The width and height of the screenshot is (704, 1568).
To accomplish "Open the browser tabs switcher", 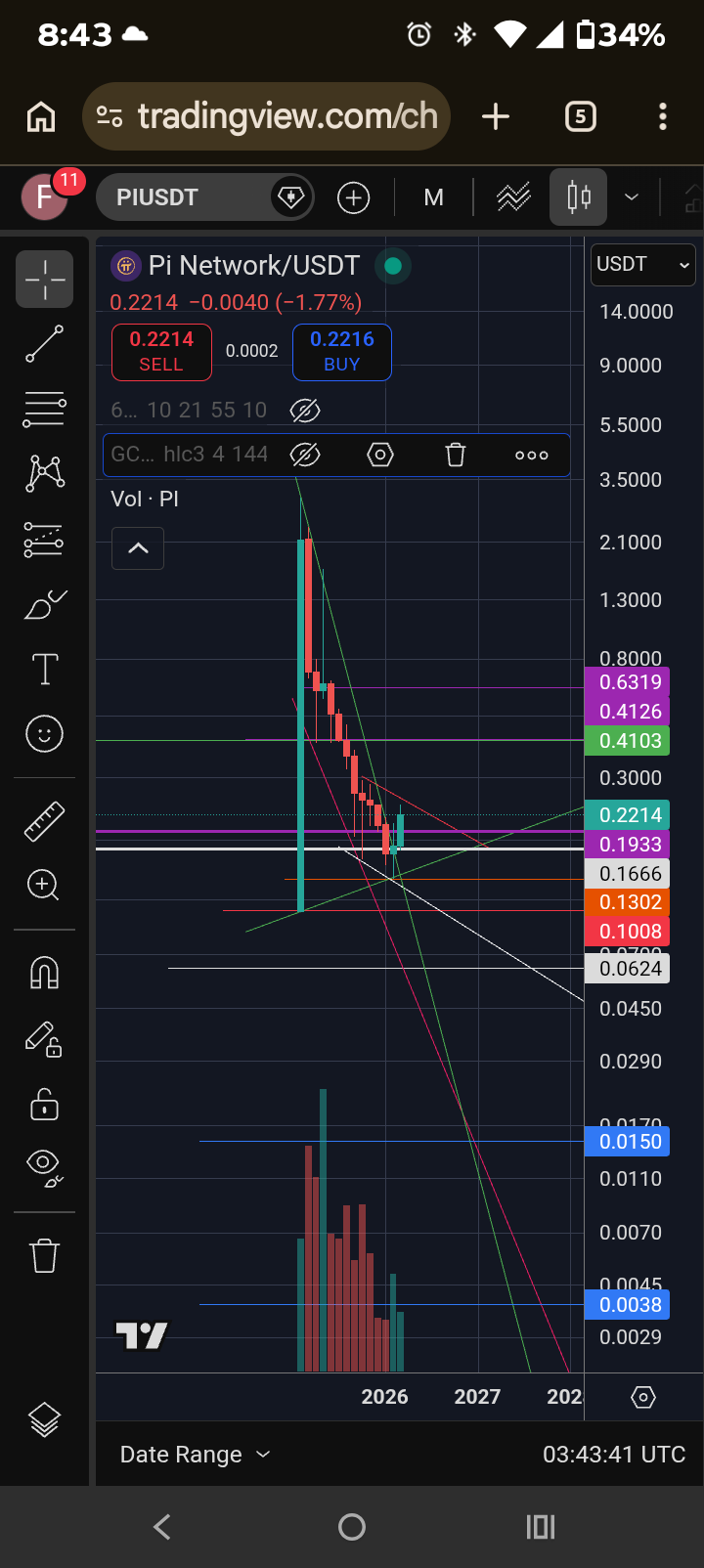I will (x=581, y=117).
